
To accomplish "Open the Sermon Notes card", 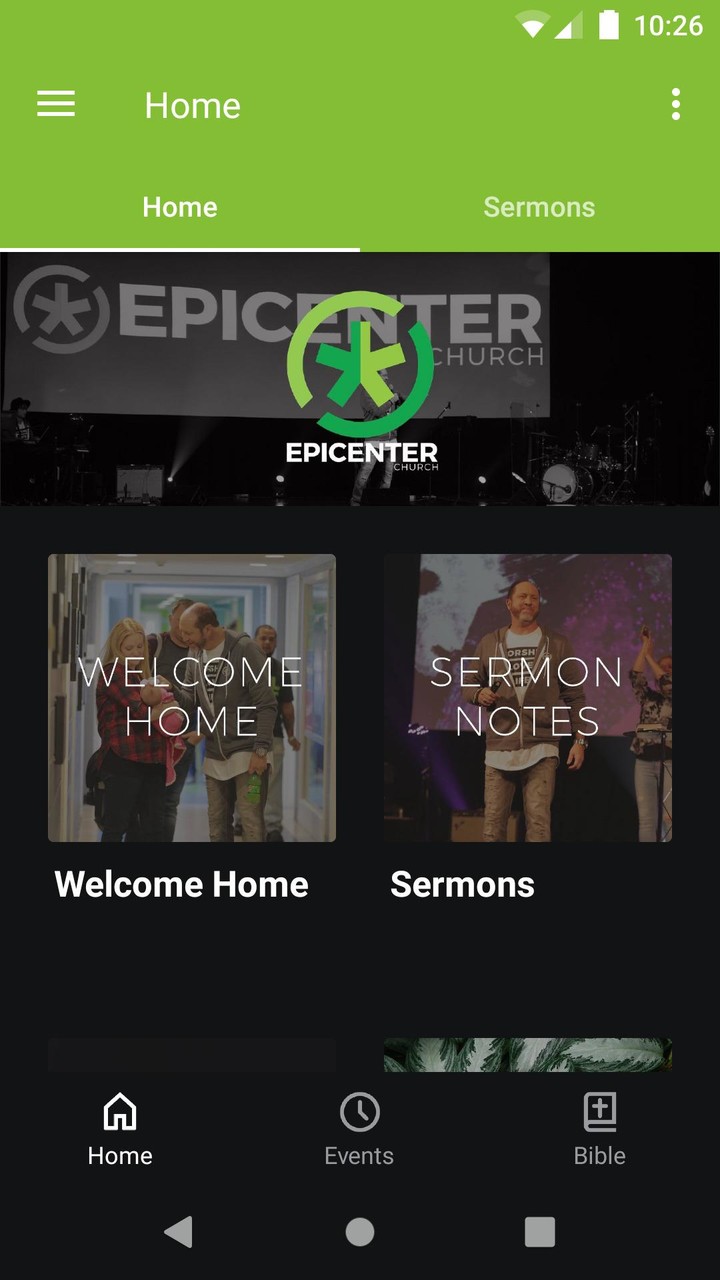I will [528, 698].
